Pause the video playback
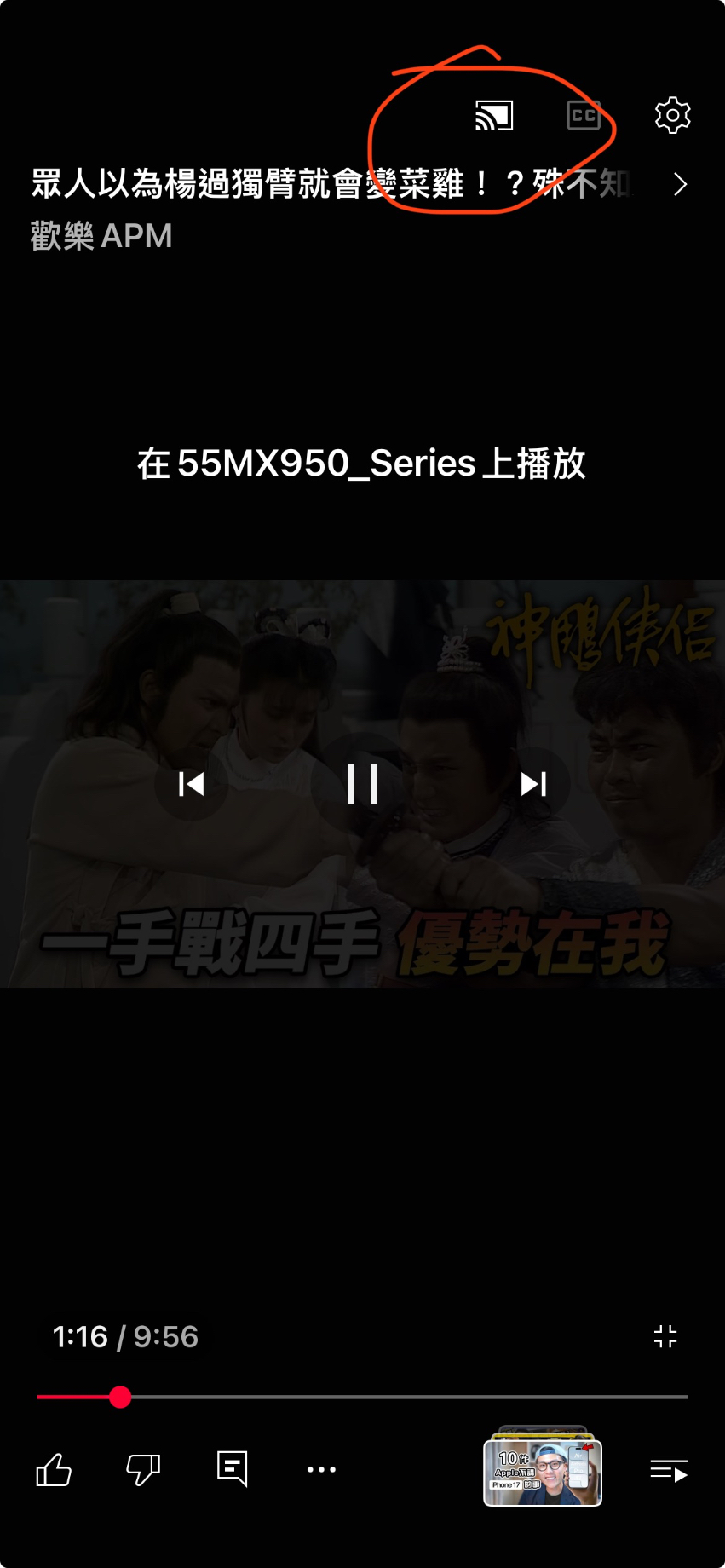The width and height of the screenshot is (725, 1568). tap(362, 784)
